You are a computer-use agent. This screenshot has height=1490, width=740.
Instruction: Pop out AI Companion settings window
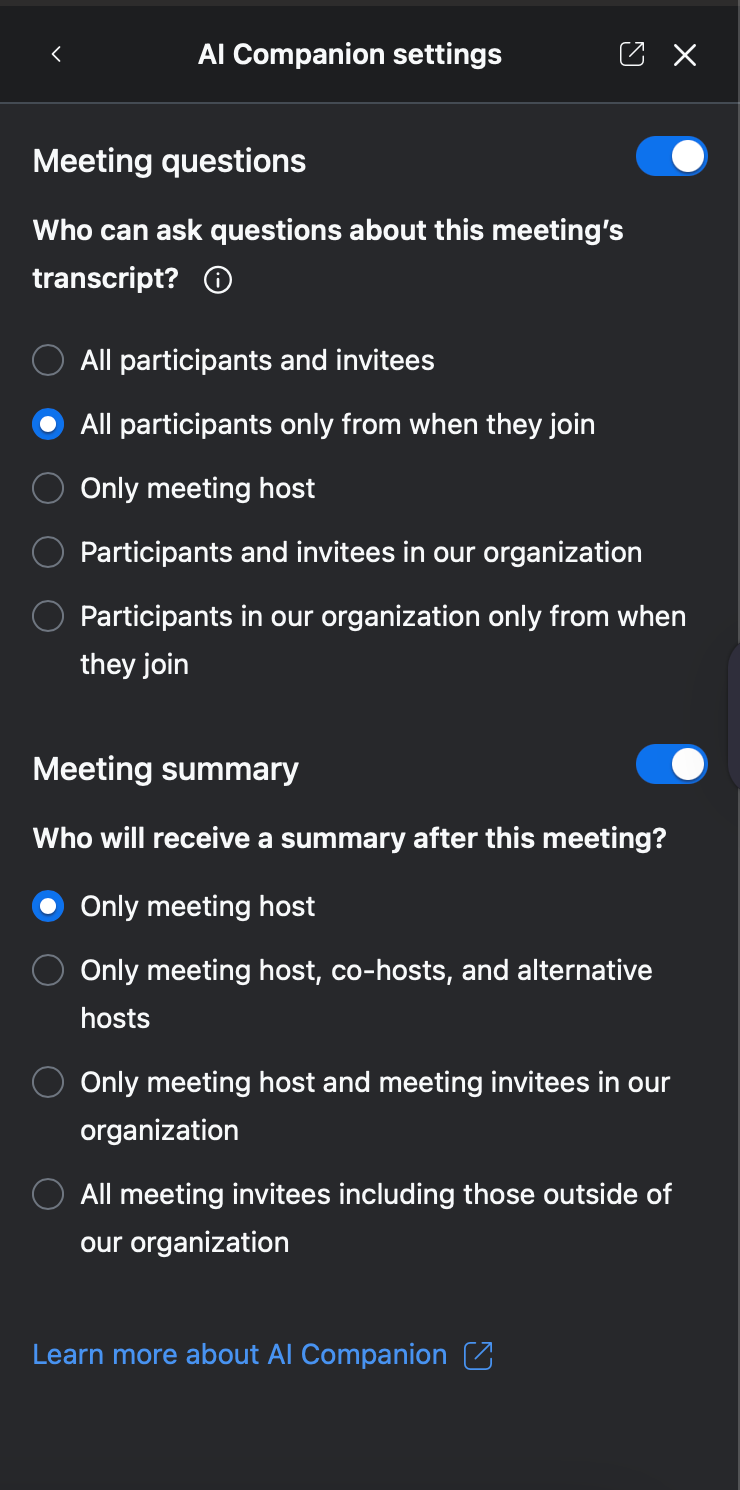pos(632,54)
